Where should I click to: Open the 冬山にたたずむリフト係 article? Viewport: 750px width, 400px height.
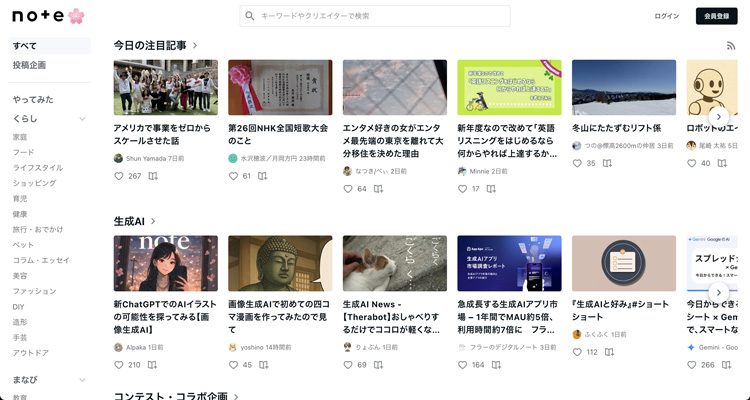617,128
